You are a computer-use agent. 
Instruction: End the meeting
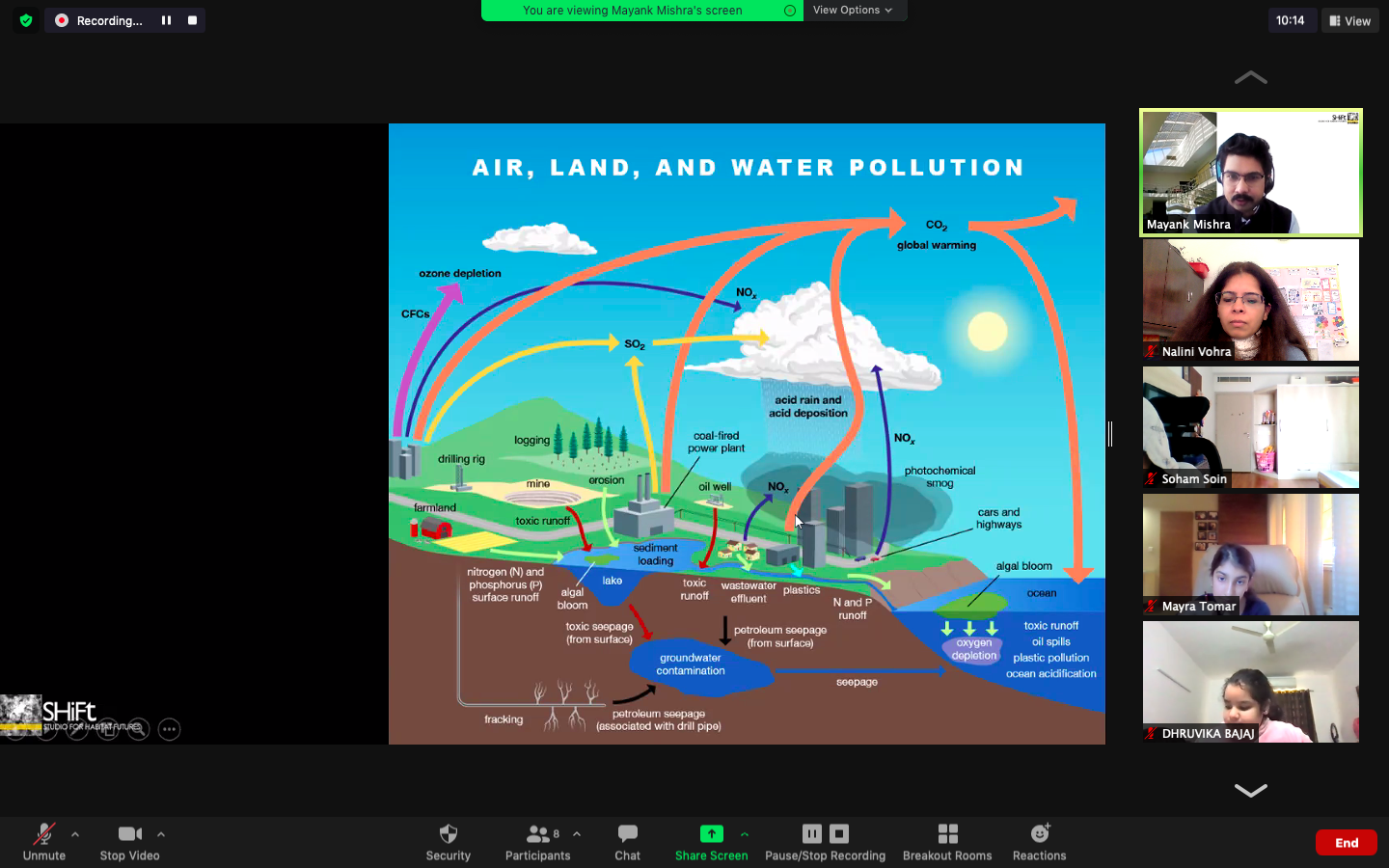(1346, 842)
